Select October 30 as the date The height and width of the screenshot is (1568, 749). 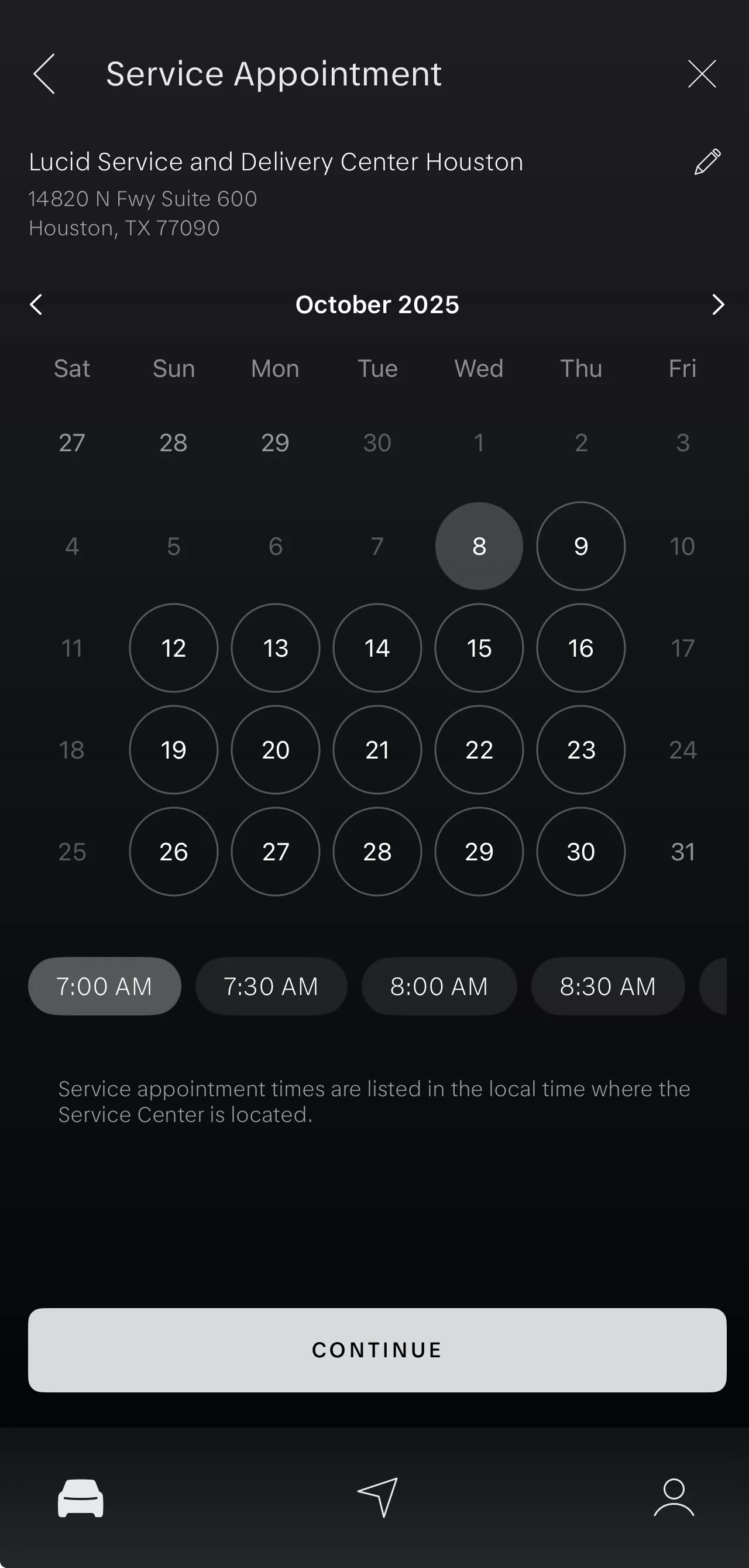click(x=580, y=851)
